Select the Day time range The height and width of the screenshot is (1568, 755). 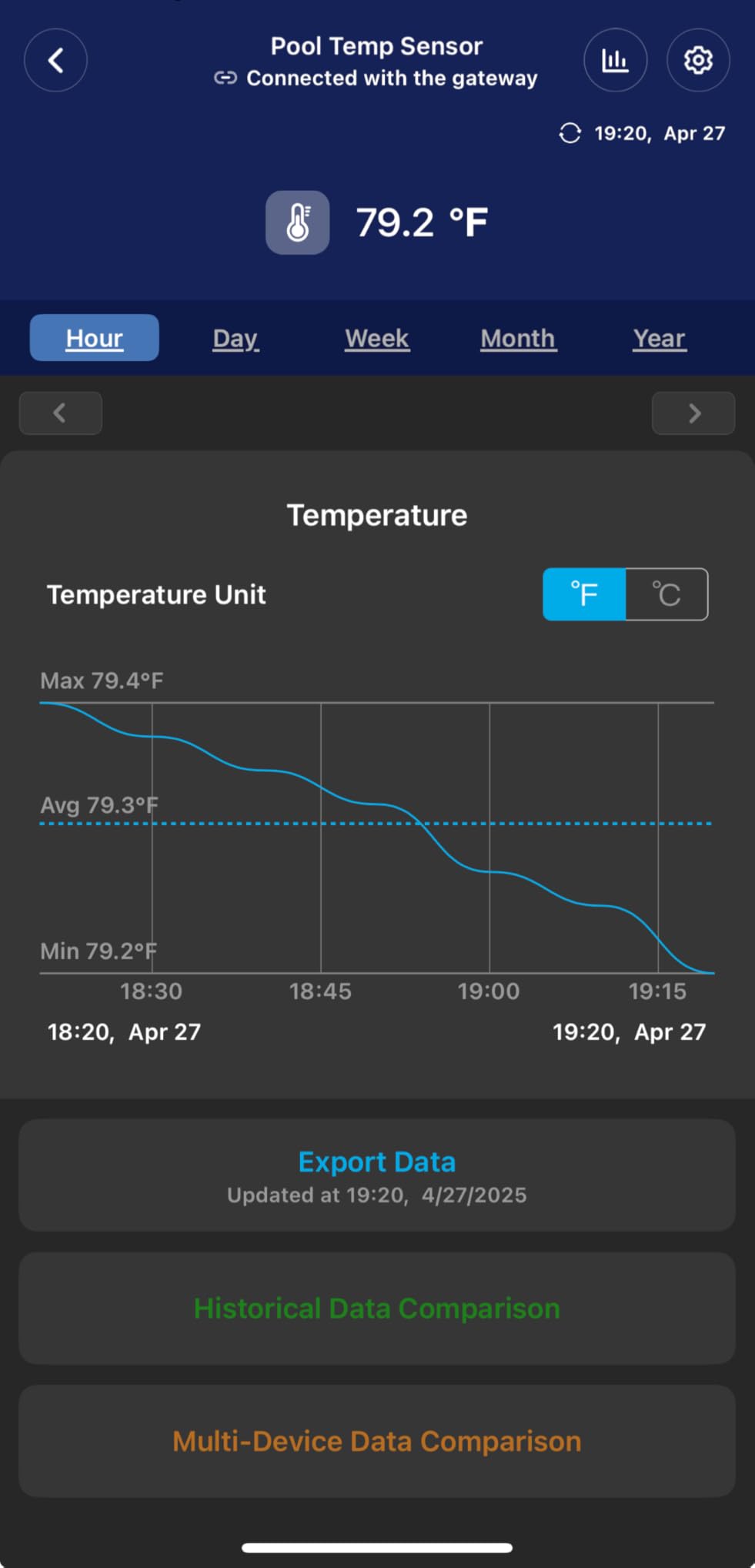(235, 338)
